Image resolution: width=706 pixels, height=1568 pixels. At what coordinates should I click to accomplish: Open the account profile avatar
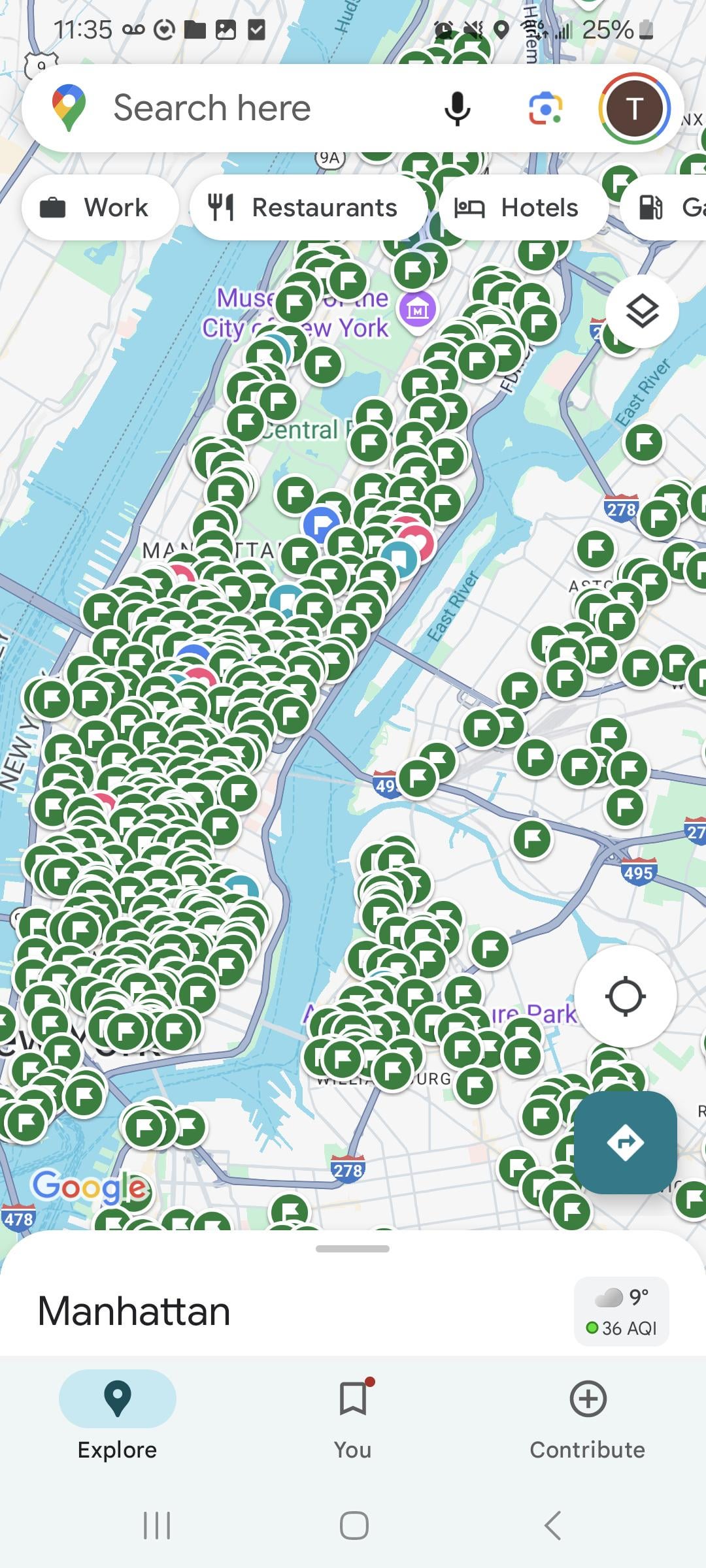click(633, 108)
